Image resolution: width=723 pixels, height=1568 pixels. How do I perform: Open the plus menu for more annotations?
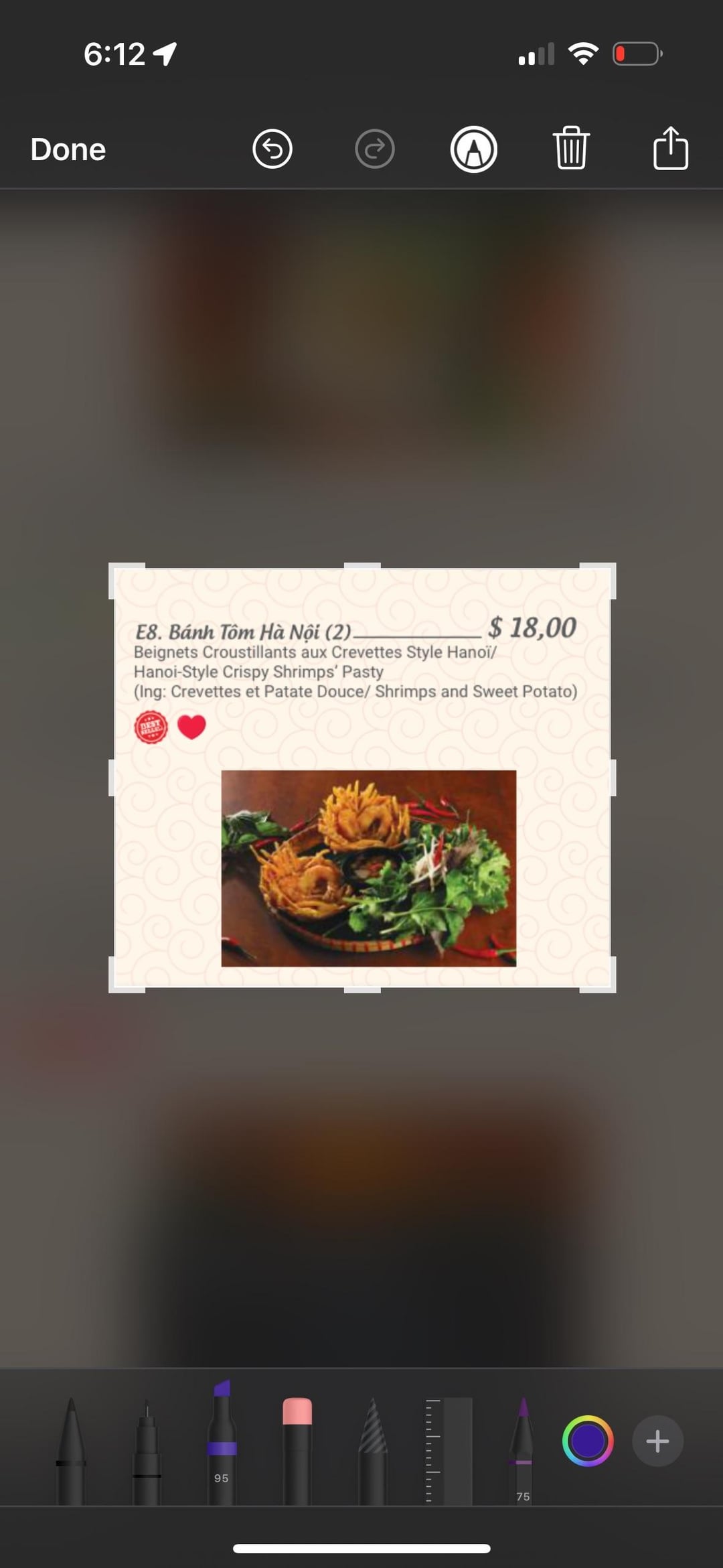657,1441
